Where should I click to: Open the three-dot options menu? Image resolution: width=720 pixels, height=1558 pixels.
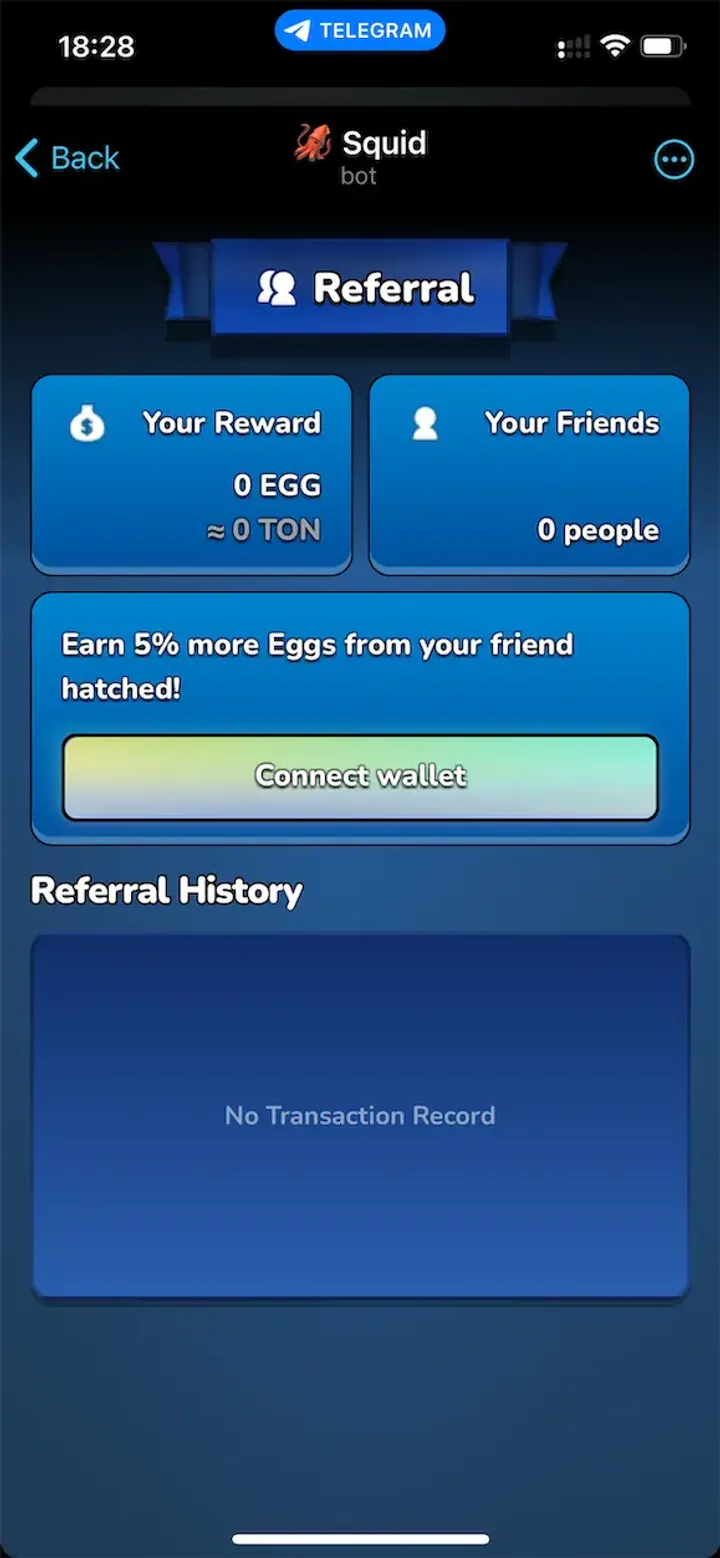(673, 159)
